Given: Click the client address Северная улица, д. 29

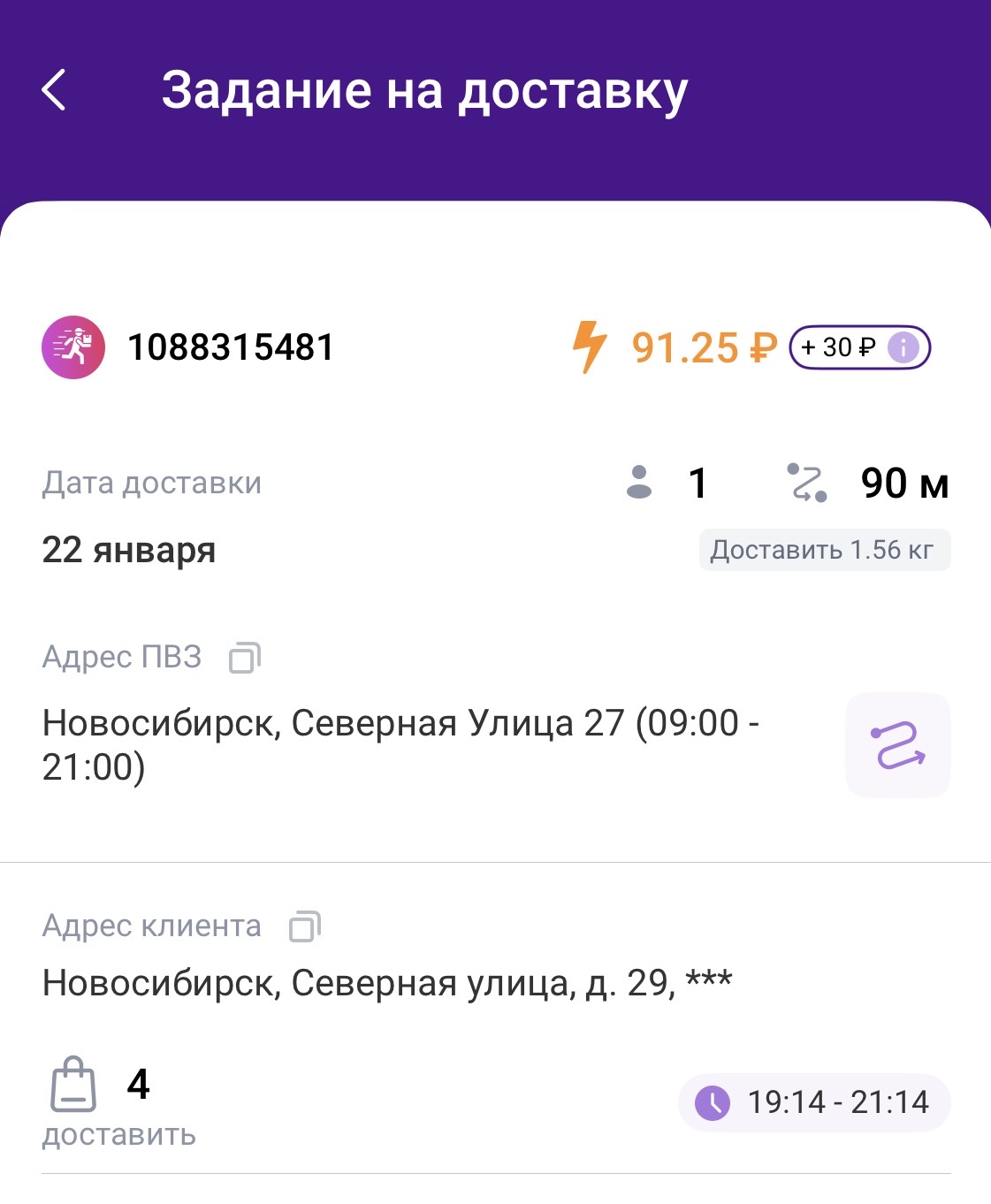Looking at the screenshot, I should (386, 979).
